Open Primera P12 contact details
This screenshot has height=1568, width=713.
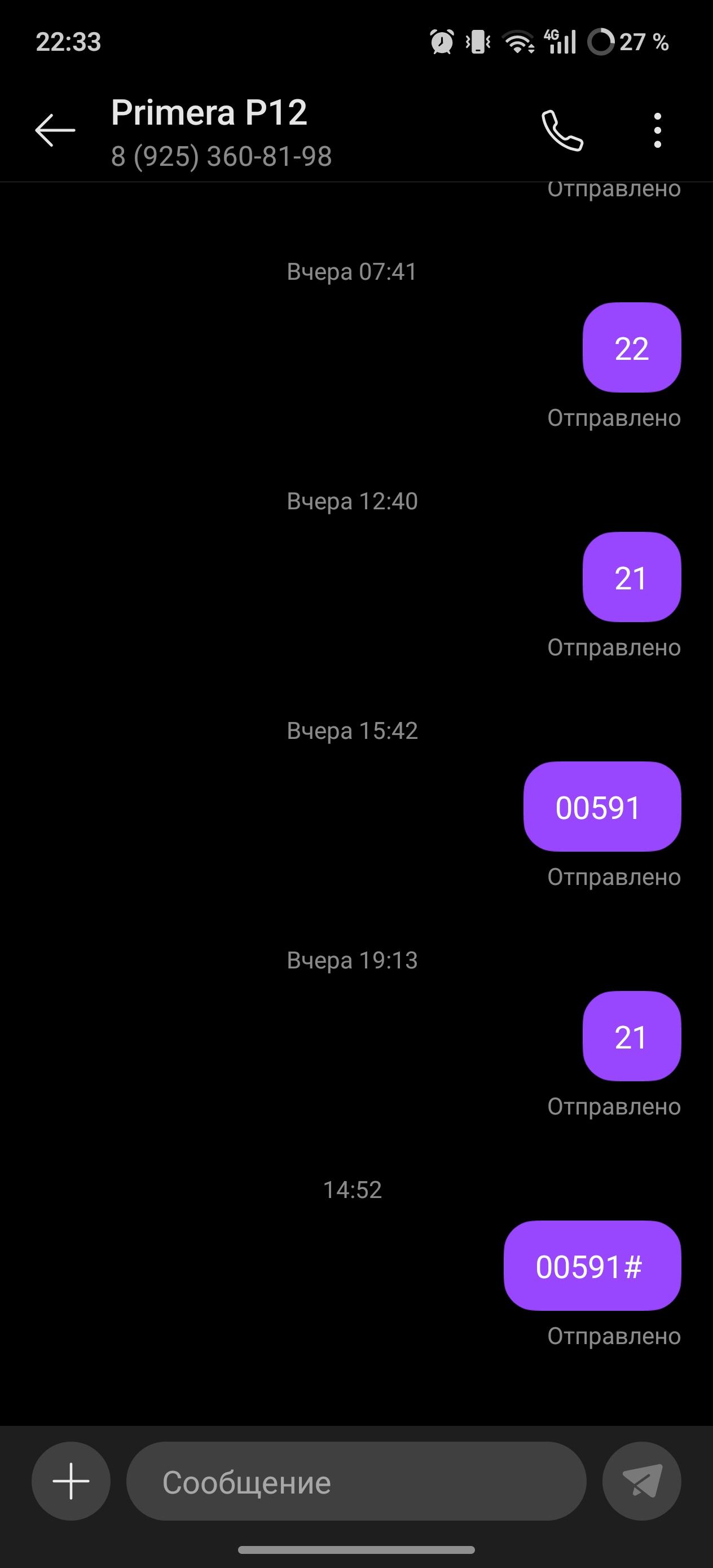(221, 131)
